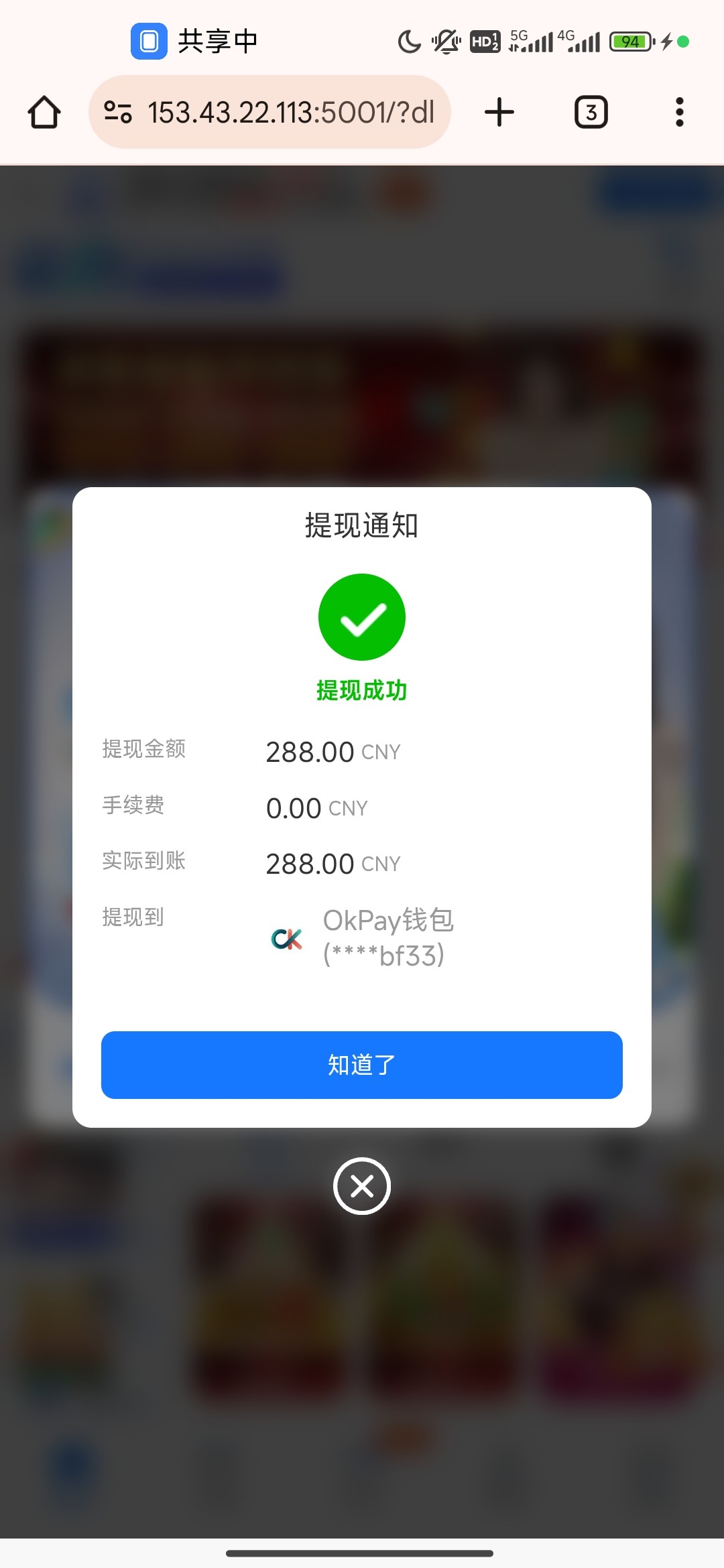Open a new browser tab with the plus icon
The height and width of the screenshot is (1568, 724).
pos(499,111)
